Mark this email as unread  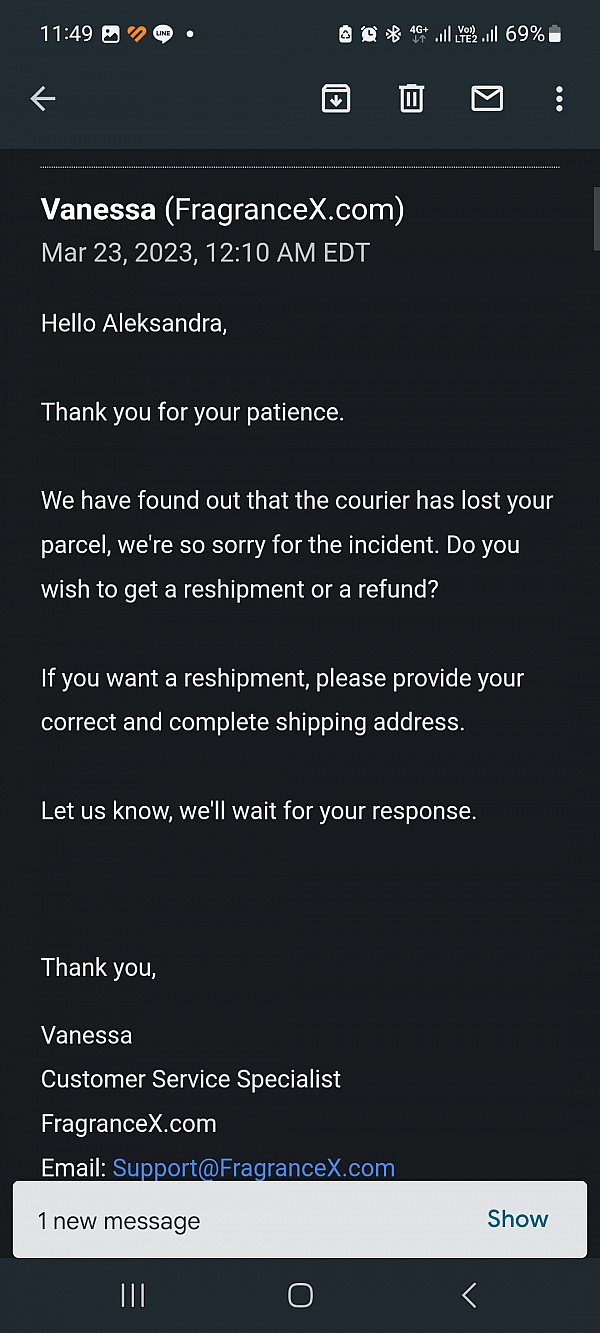click(487, 98)
